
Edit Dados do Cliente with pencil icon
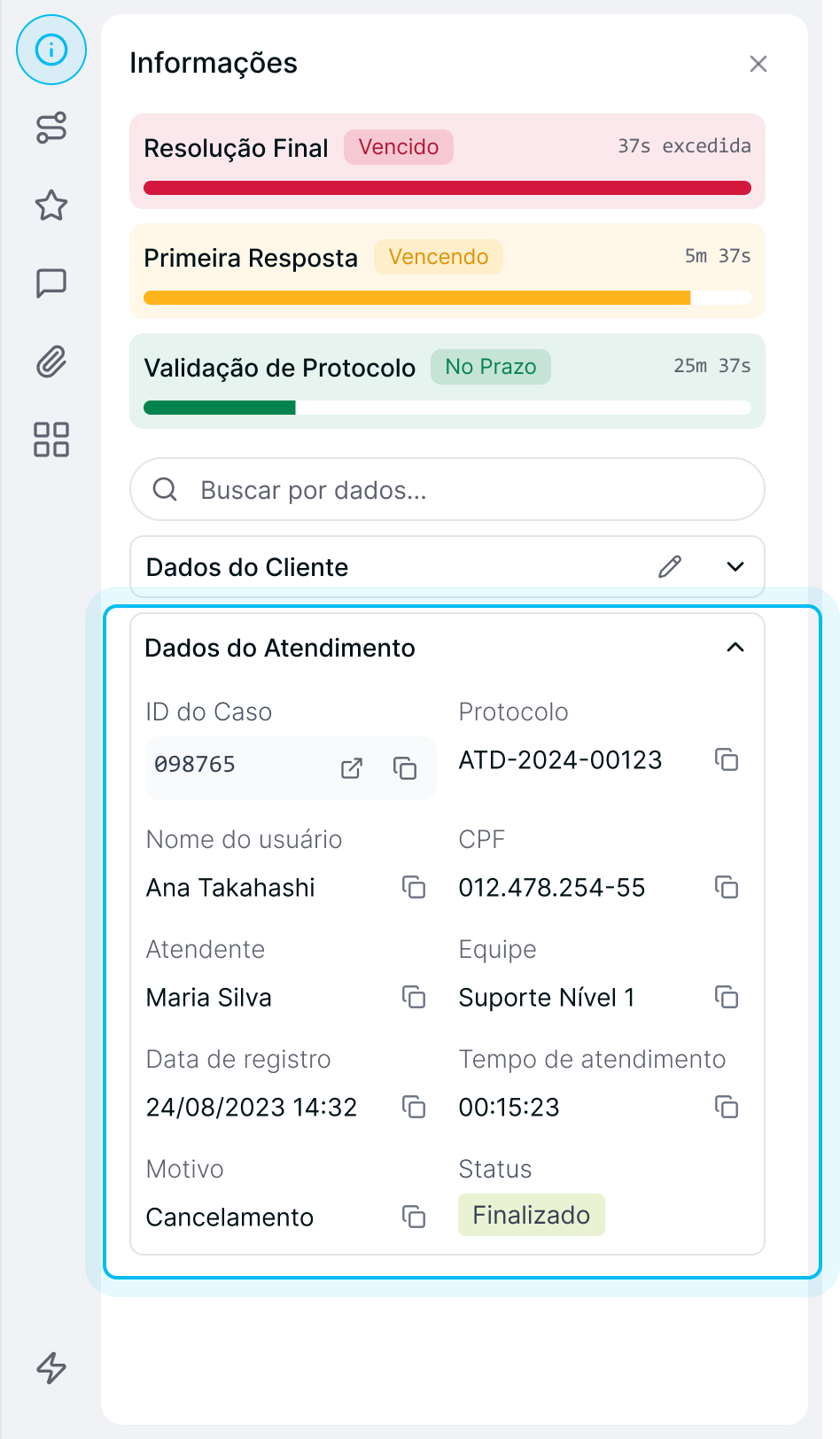[670, 567]
